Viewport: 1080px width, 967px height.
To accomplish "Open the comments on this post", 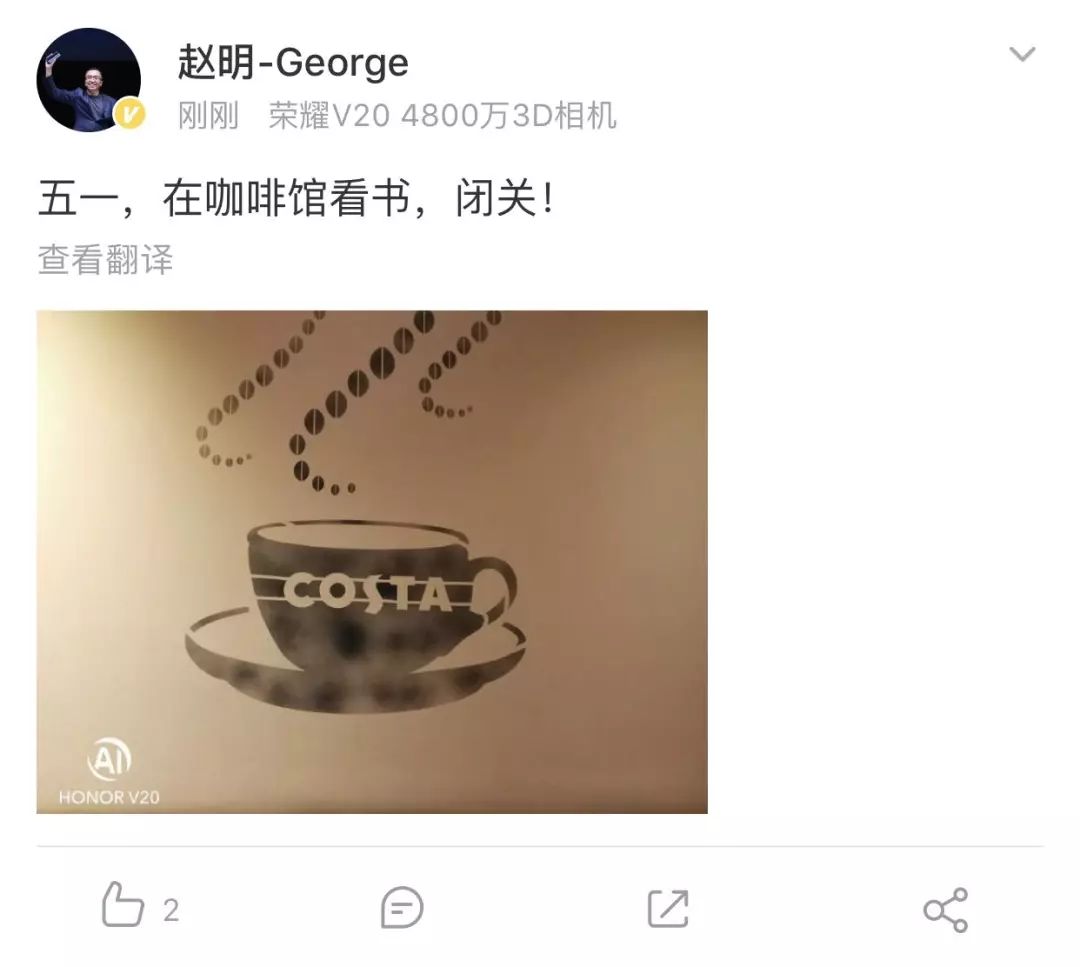I will pos(402,908).
